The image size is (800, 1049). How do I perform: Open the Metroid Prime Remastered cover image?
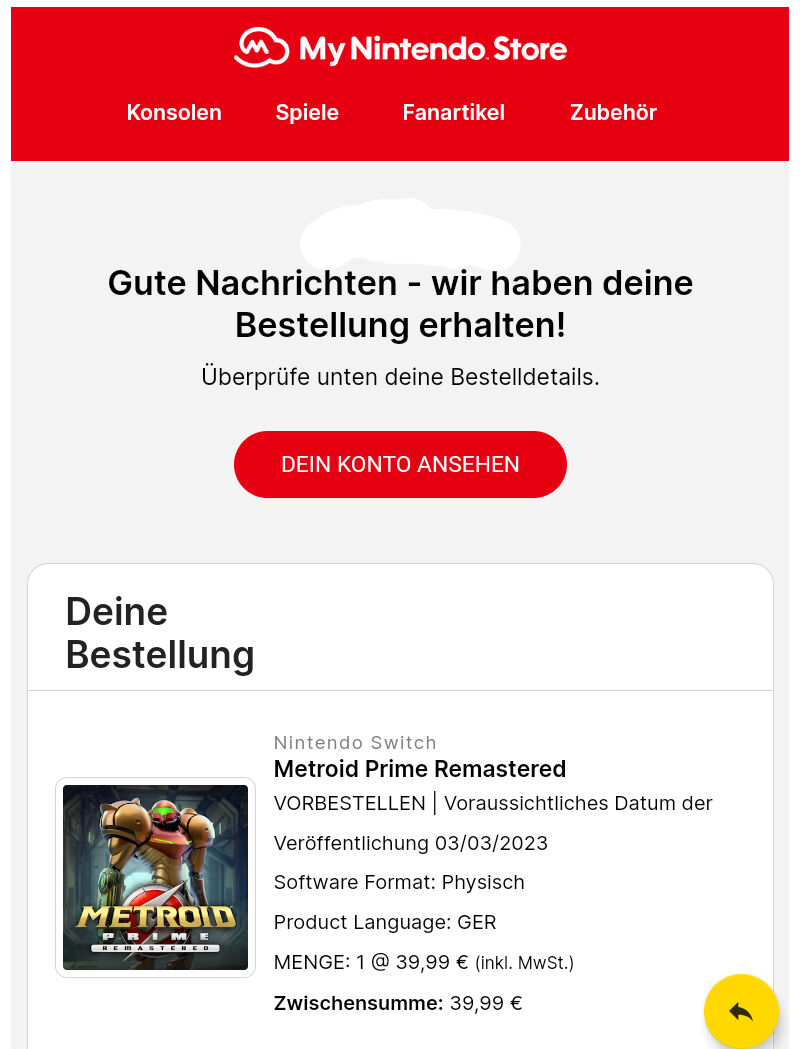155,877
